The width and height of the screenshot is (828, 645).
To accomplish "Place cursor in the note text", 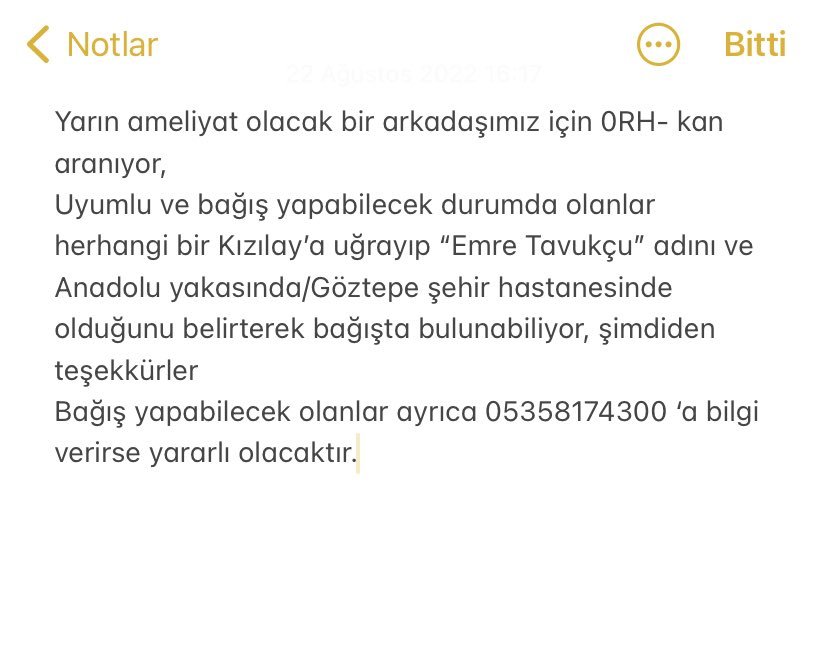I will coord(400,288).
